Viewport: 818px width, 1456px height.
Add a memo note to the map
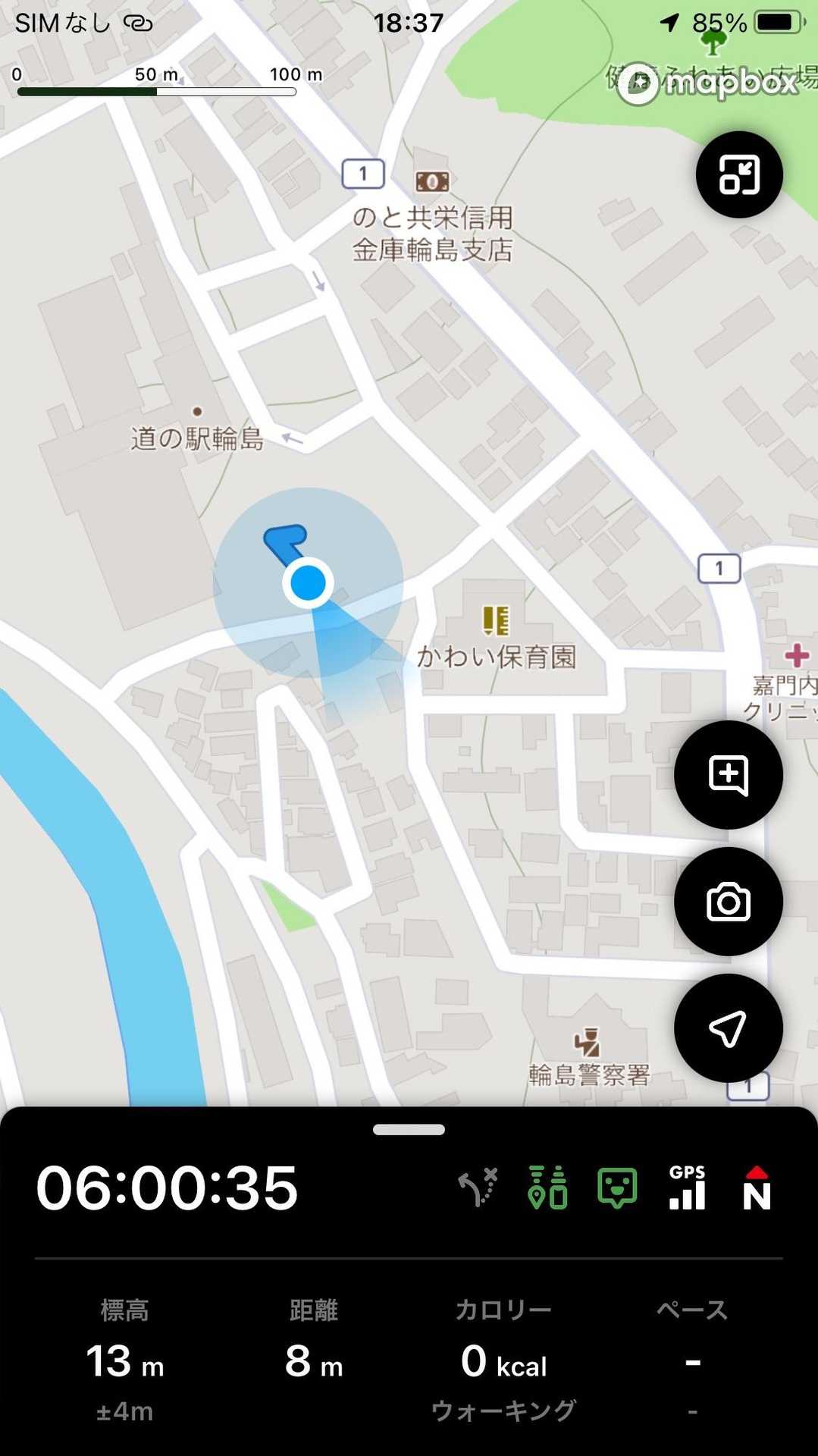pyautogui.click(x=728, y=774)
